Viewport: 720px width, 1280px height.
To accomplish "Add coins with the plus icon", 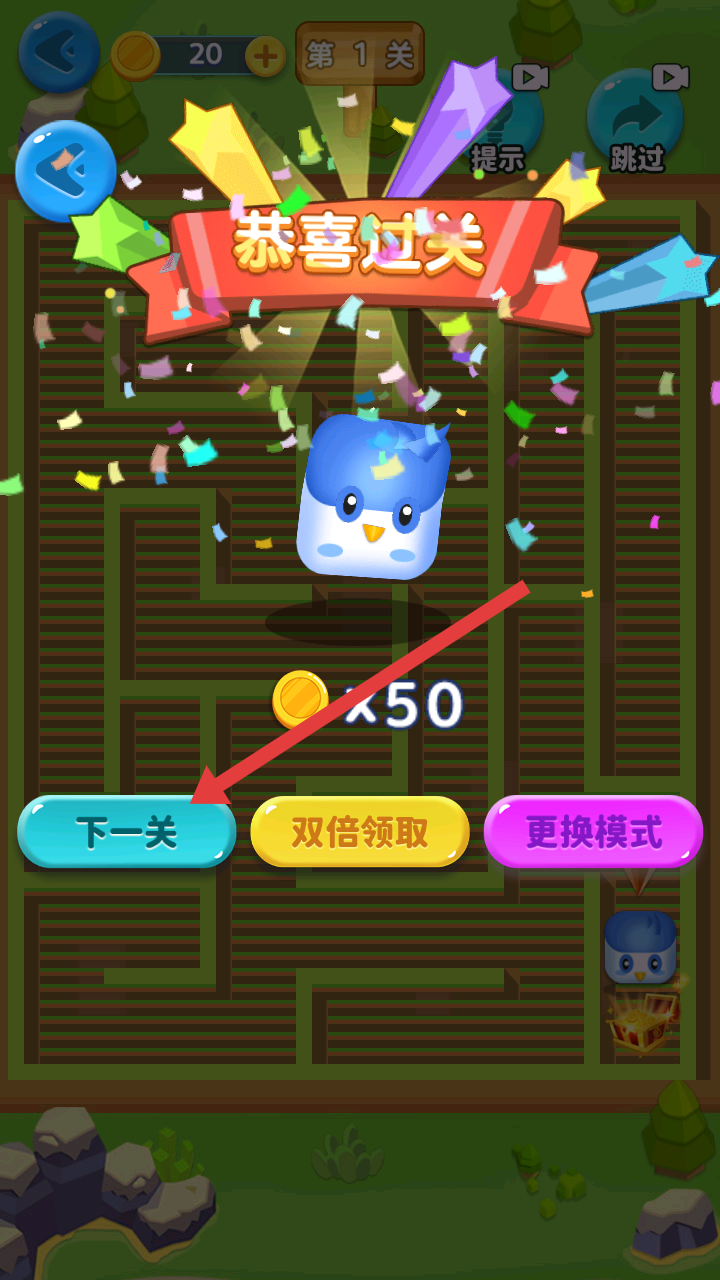I will (x=265, y=56).
